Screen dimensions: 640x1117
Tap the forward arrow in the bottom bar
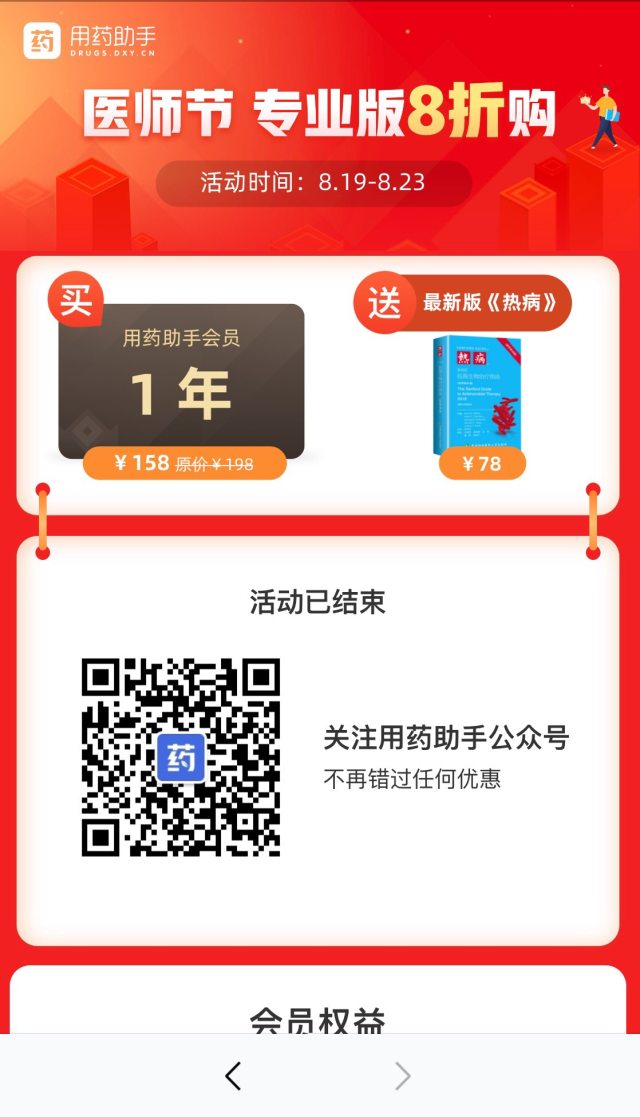(402, 1076)
